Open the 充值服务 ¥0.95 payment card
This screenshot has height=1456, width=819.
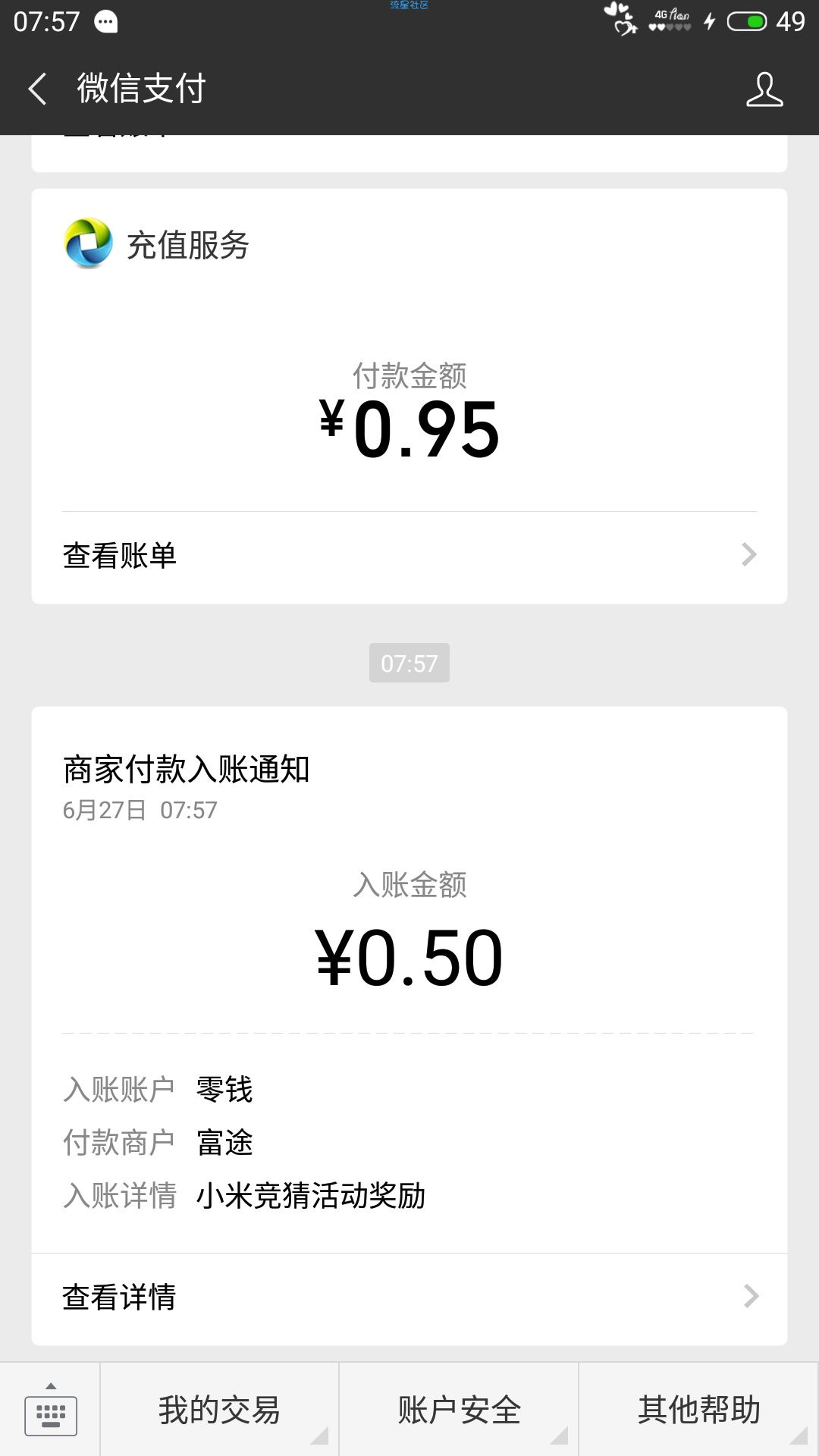click(x=409, y=350)
